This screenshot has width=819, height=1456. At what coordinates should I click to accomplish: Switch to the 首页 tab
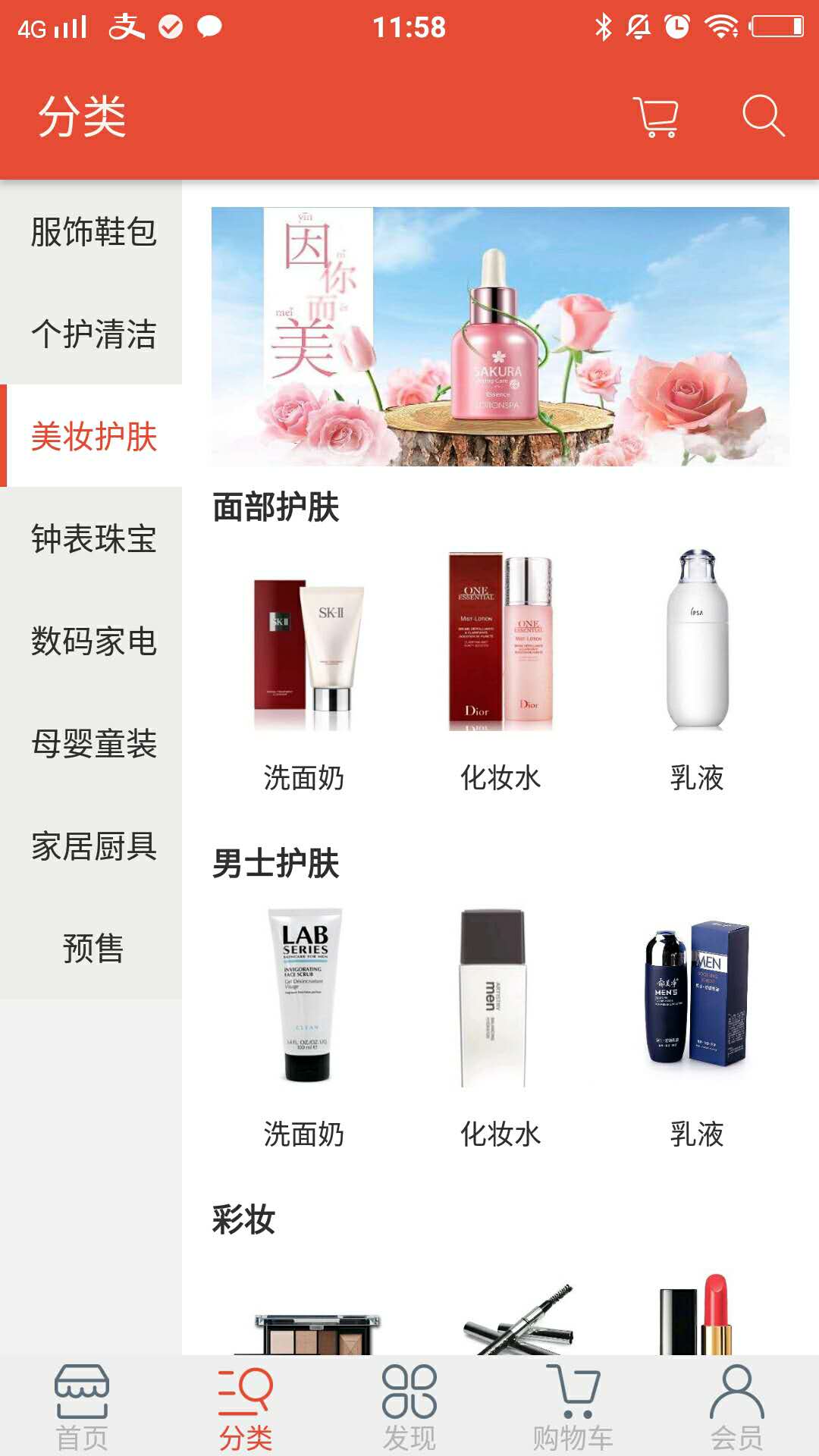[82, 1407]
